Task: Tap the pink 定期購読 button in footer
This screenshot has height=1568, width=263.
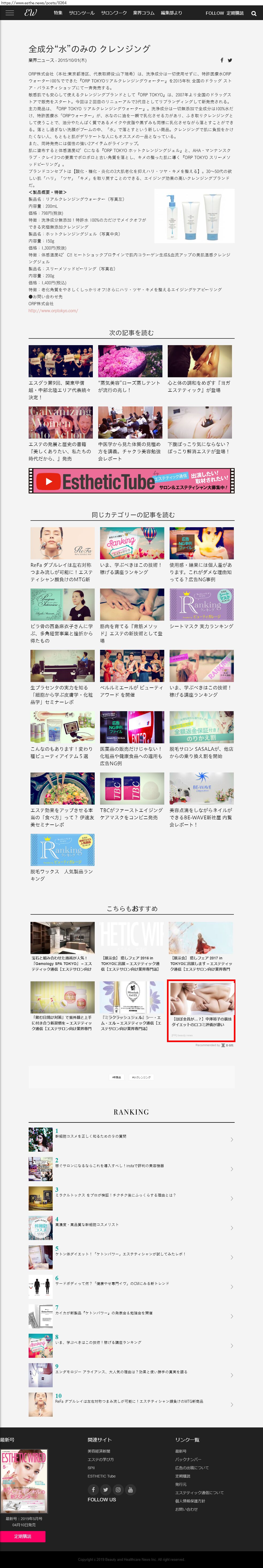Action: tap(22, 1536)
